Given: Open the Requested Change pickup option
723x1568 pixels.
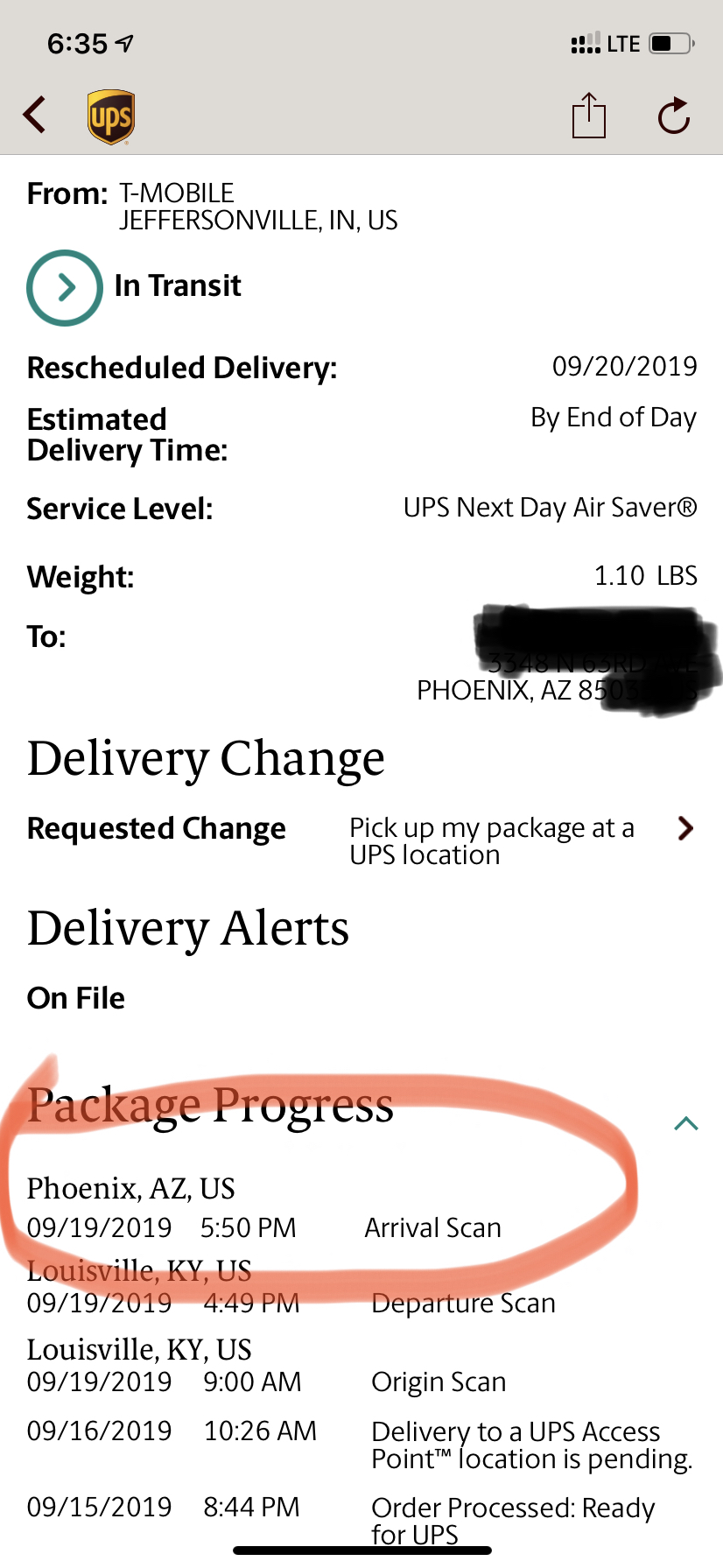Looking at the screenshot, I should tap(685, 828).
